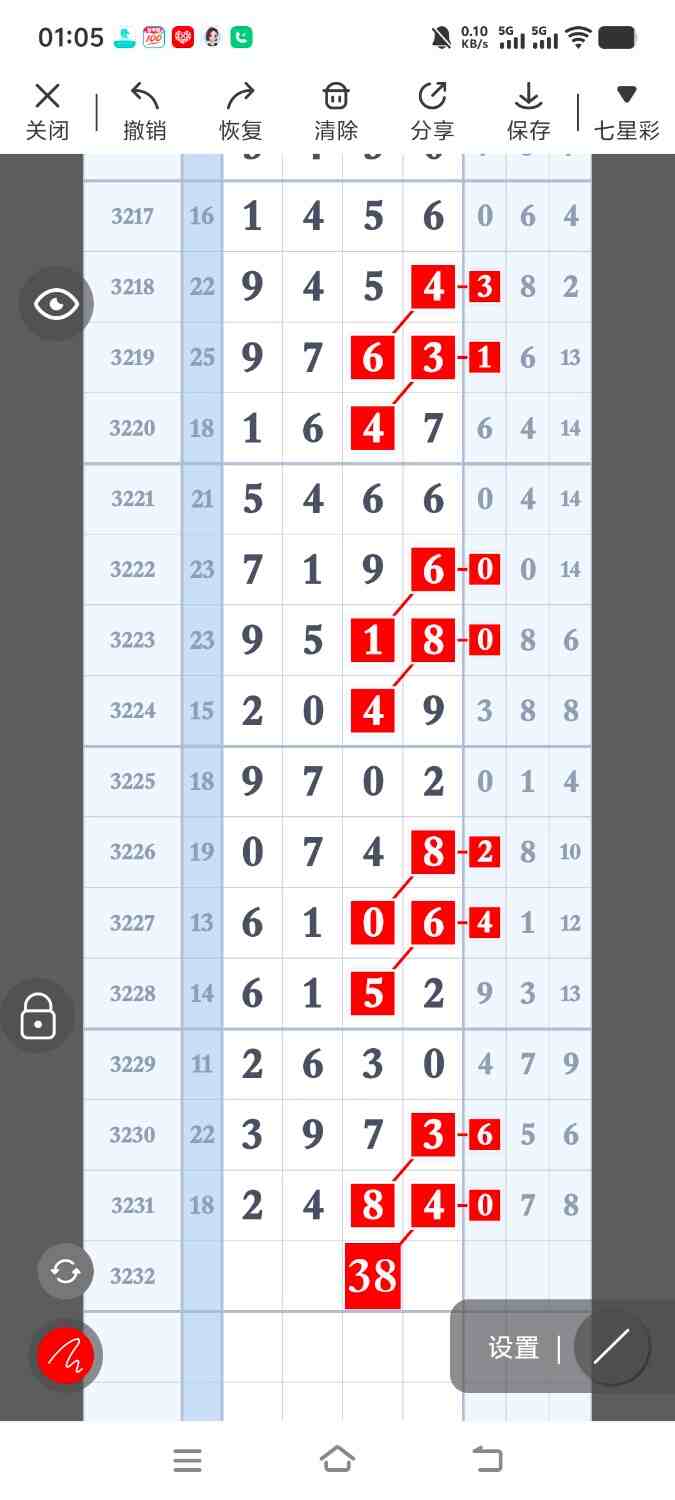Undo the last marking
This screenshot has width=675, height=1500.
(144, 111)
